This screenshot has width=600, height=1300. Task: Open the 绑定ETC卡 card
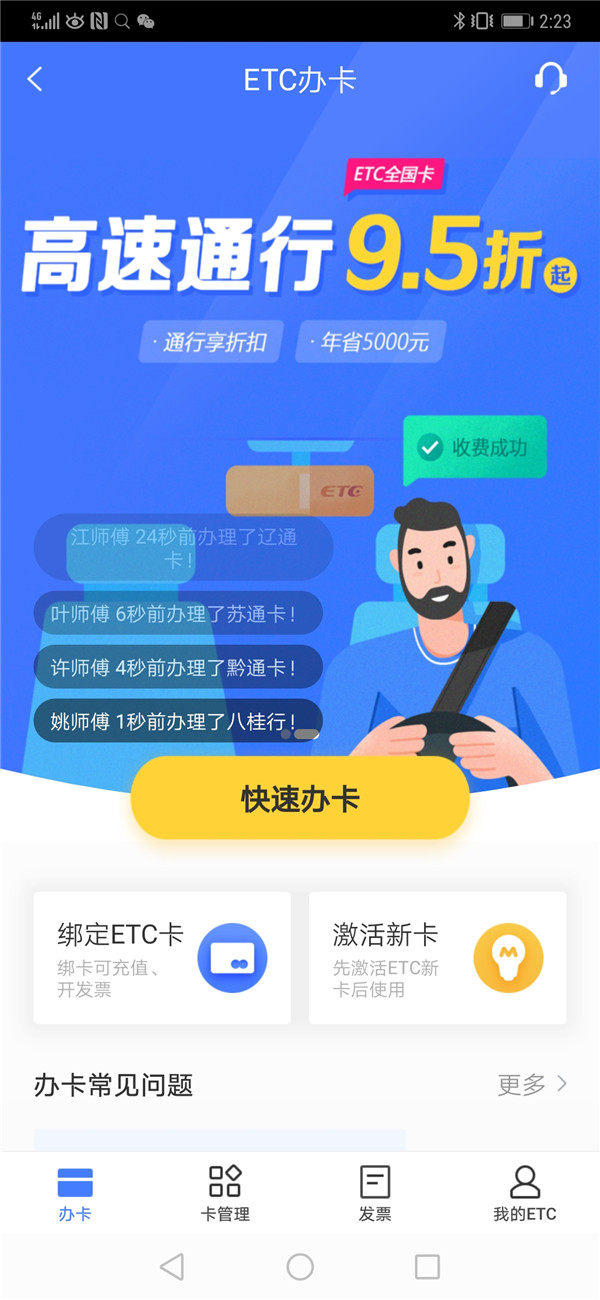(x=162, y=958)
